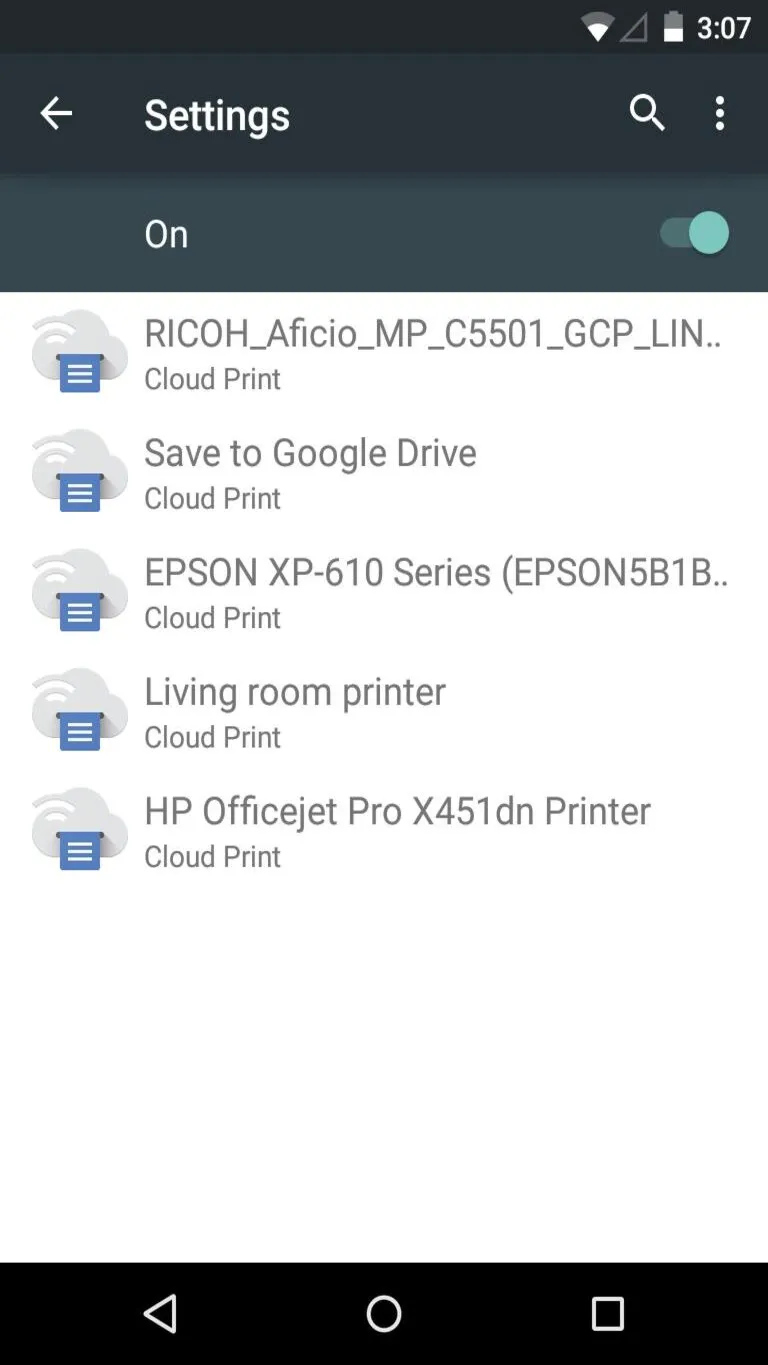The width and height of the screenshot is (768, 1365).
Task: Select Save to Google Drive
Action: click(x=384, y=472)
